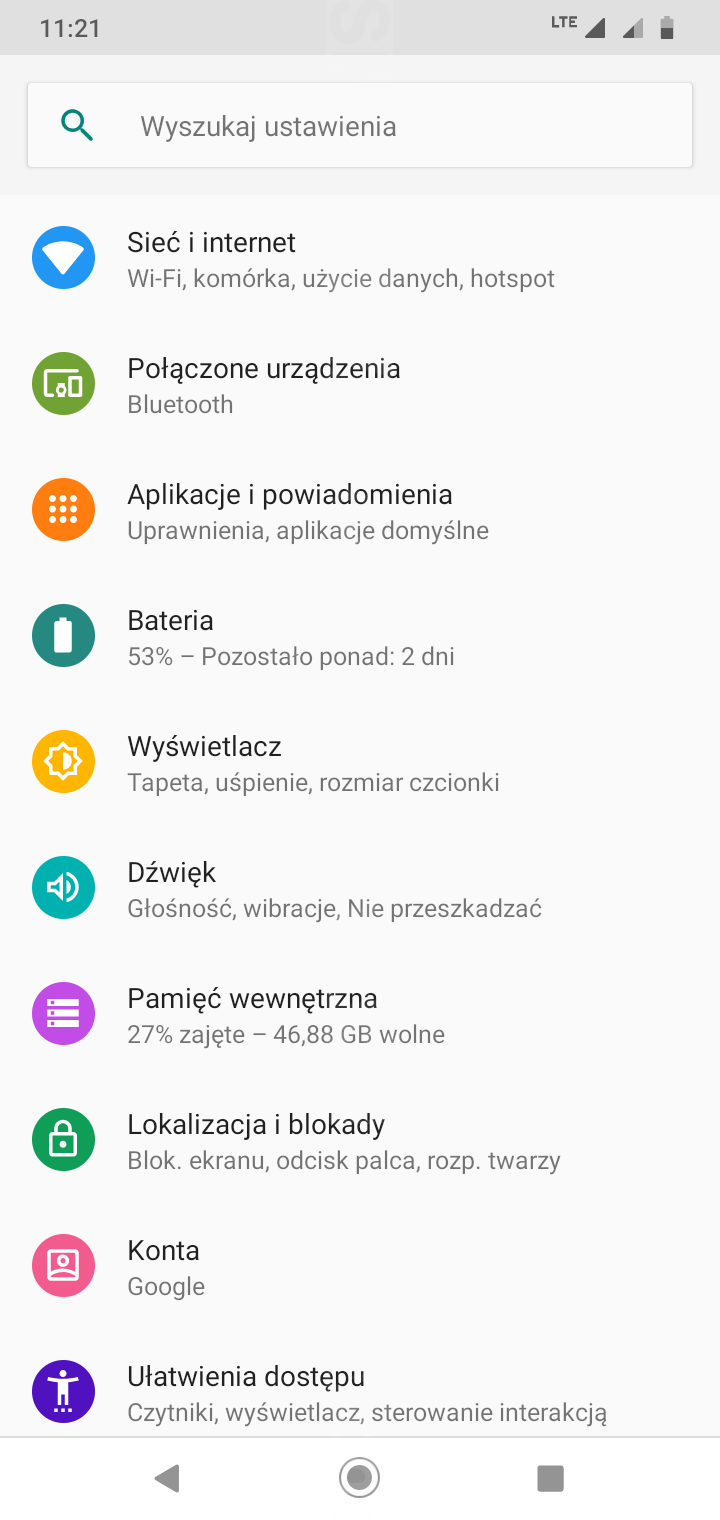Viewport: 720px width, 1520px height.
Task: Open Połączone urządzenia
Action: tap(360, 384)
